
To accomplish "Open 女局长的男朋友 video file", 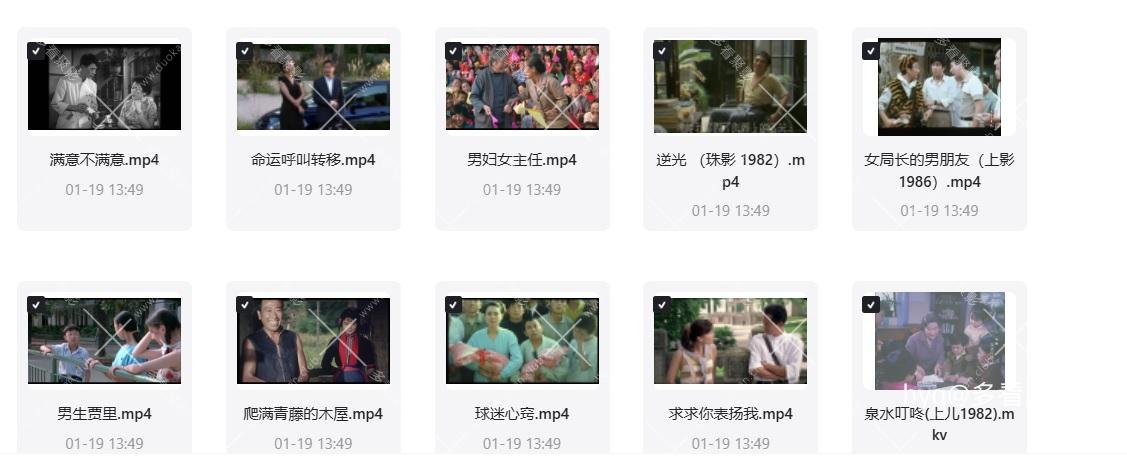I will click(x=939, y=87).
